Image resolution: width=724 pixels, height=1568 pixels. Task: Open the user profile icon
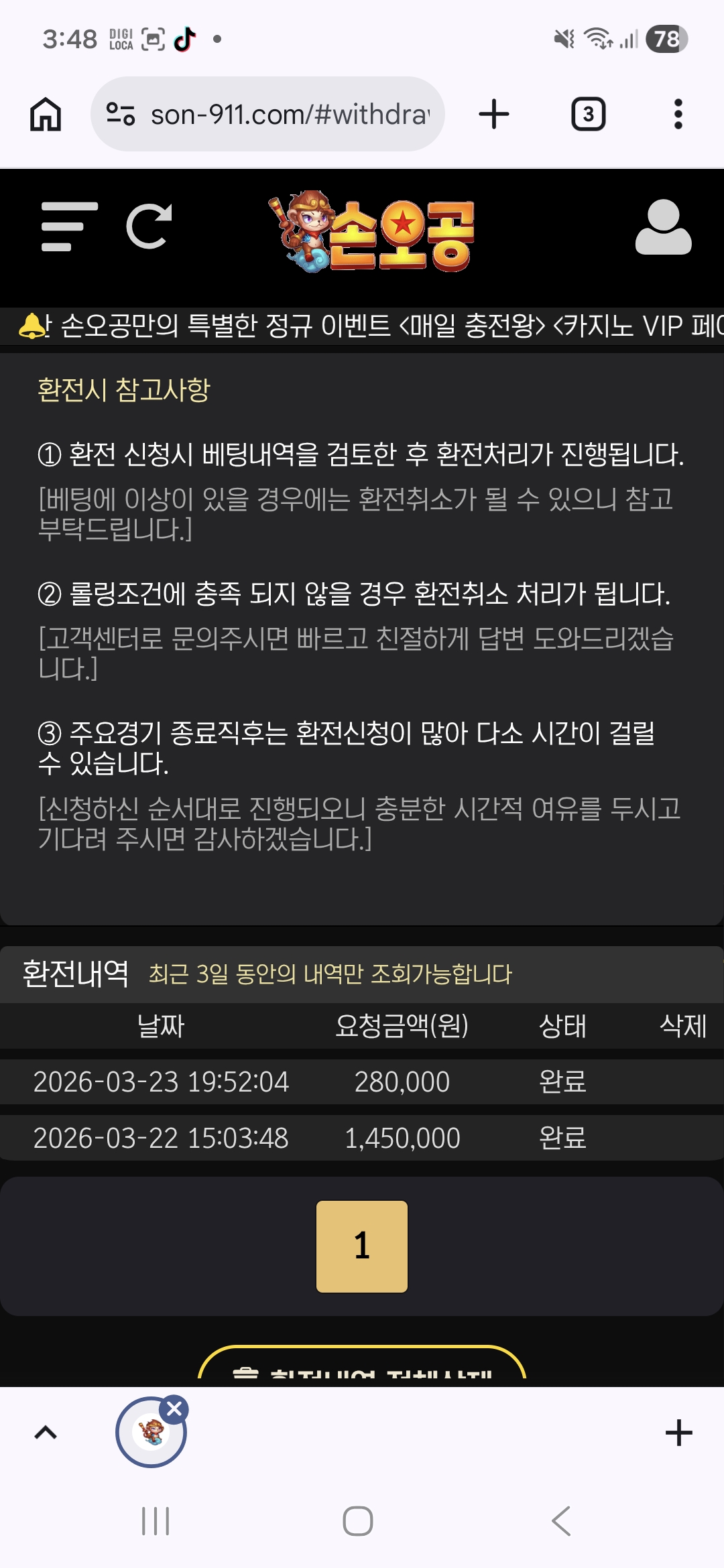(x=663, y=227)
